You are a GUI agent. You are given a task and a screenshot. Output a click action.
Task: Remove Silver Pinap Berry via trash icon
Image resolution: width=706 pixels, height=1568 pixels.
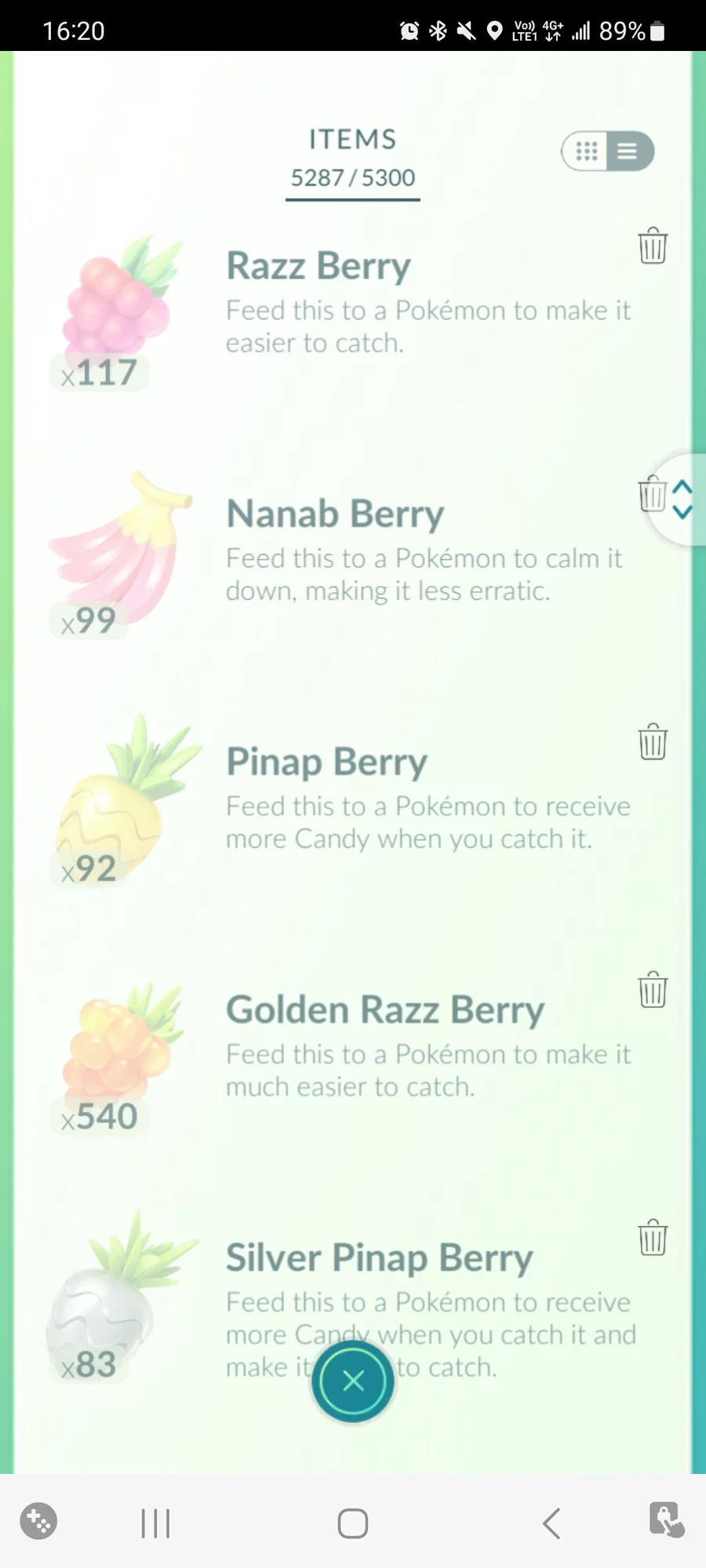(653, 1238)
